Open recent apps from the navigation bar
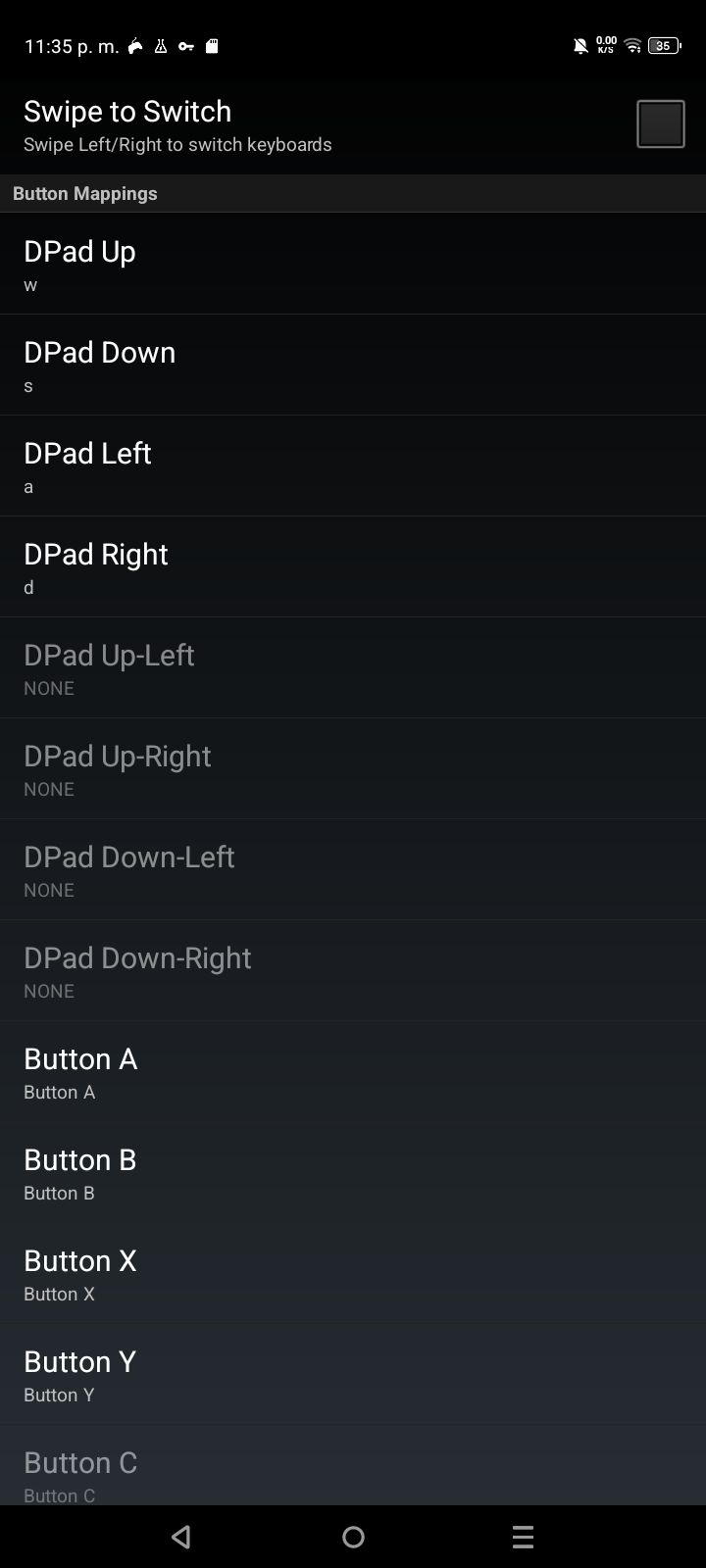 (523, 1537)
